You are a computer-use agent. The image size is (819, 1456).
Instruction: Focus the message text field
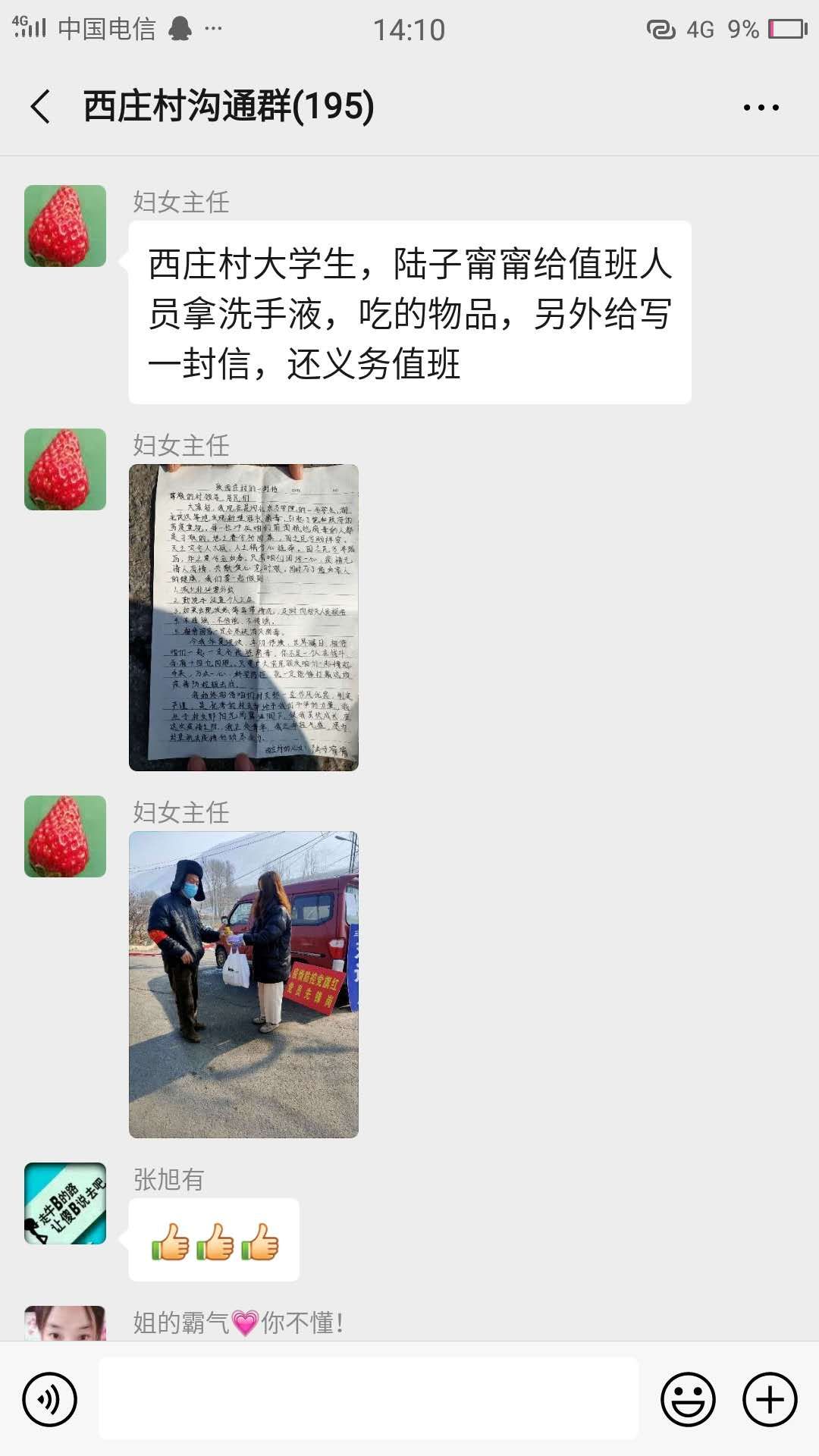click(x=369, y=1399)
